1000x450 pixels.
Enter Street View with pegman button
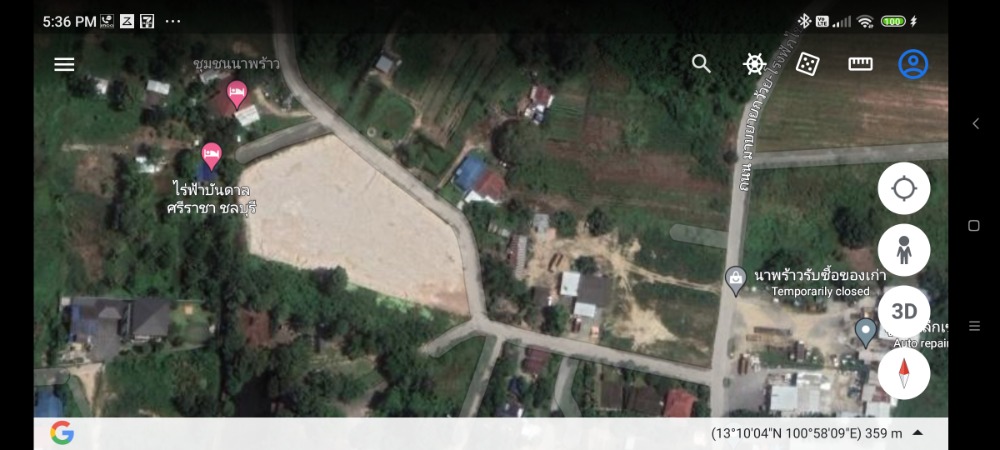(x=904, y=250)
